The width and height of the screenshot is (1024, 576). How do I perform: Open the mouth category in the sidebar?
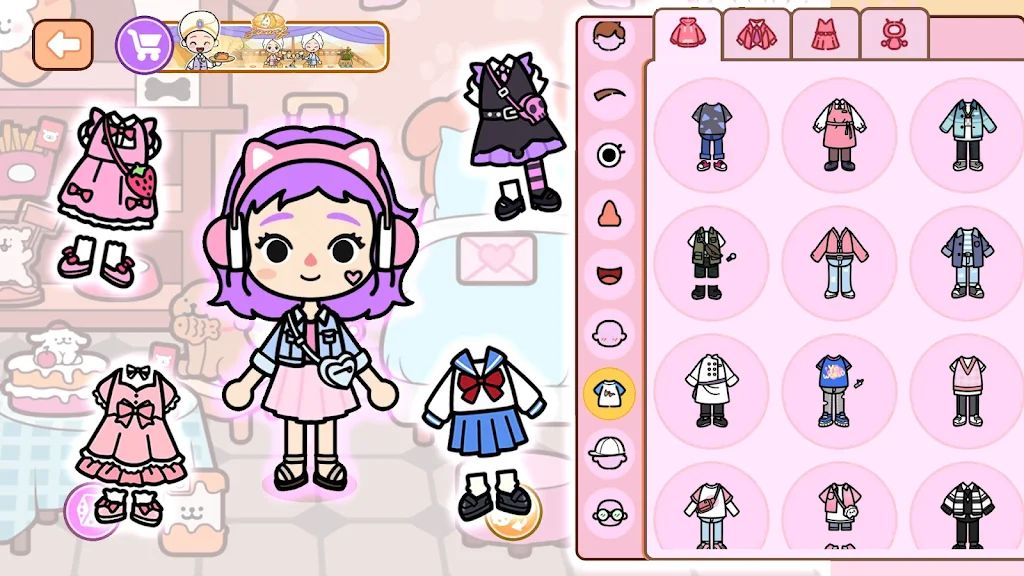(x=609, y=272)
